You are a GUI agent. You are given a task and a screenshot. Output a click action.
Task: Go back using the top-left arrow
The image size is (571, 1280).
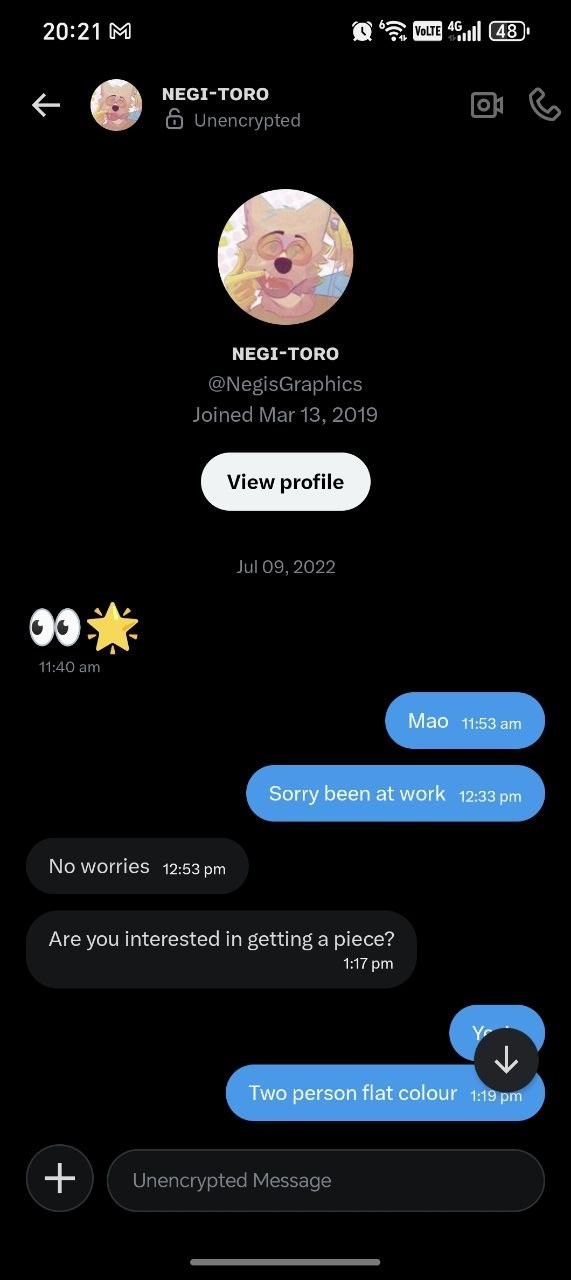pyautogui.click(x=46, y=105)
